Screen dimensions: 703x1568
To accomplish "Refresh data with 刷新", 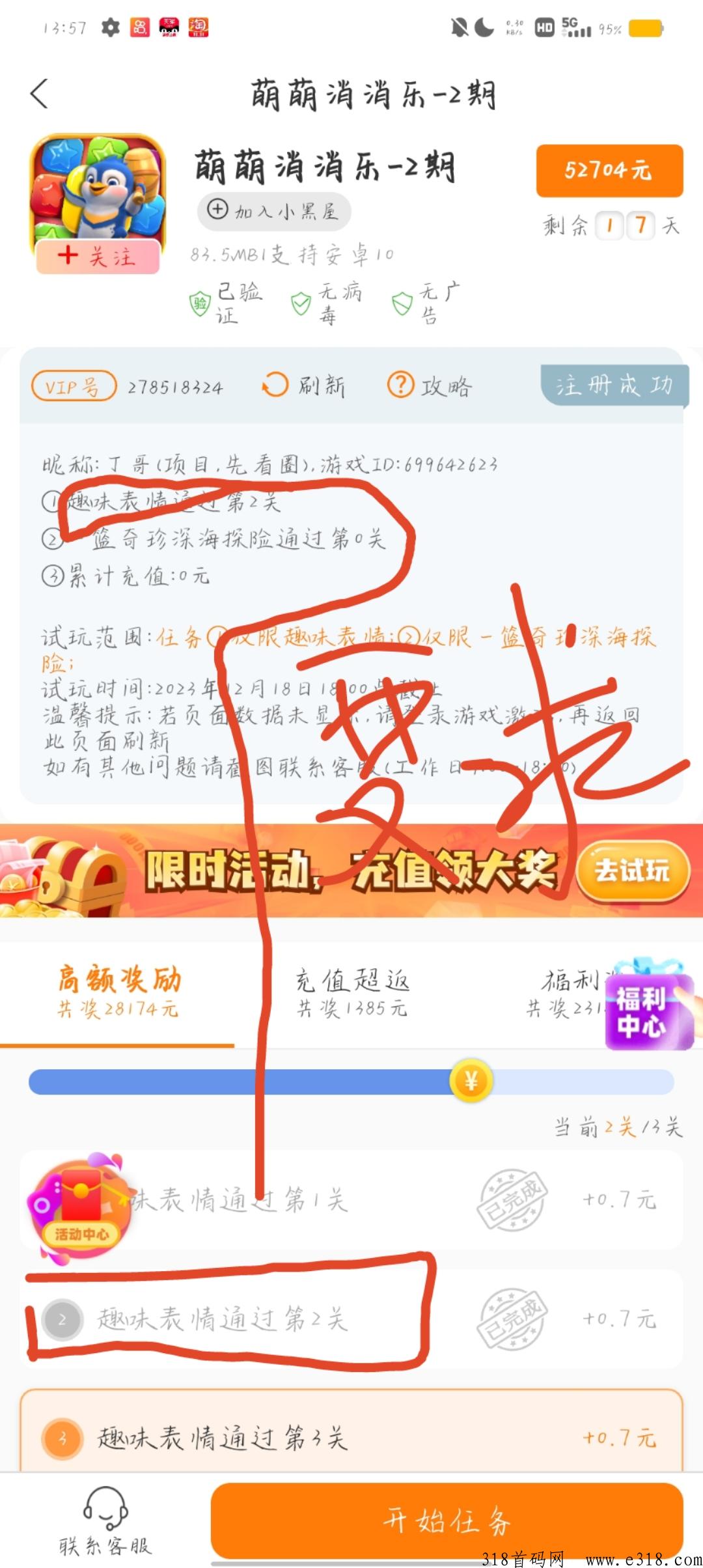I will coord(303,385).
